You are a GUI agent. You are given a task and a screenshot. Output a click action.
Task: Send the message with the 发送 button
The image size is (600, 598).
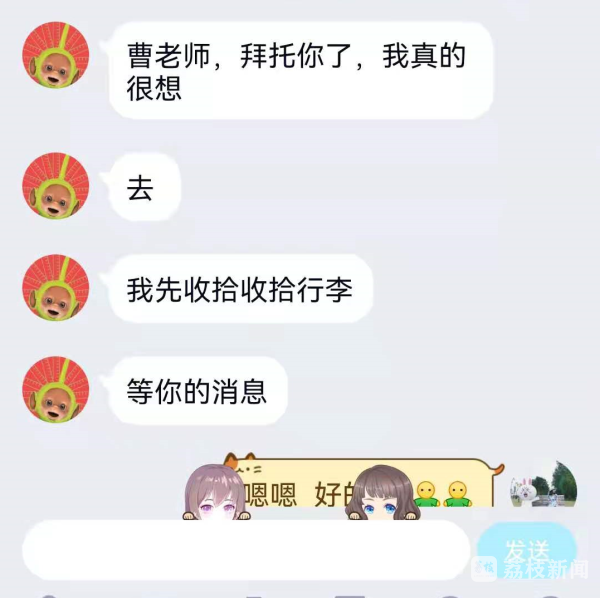(x=526, y=551)
